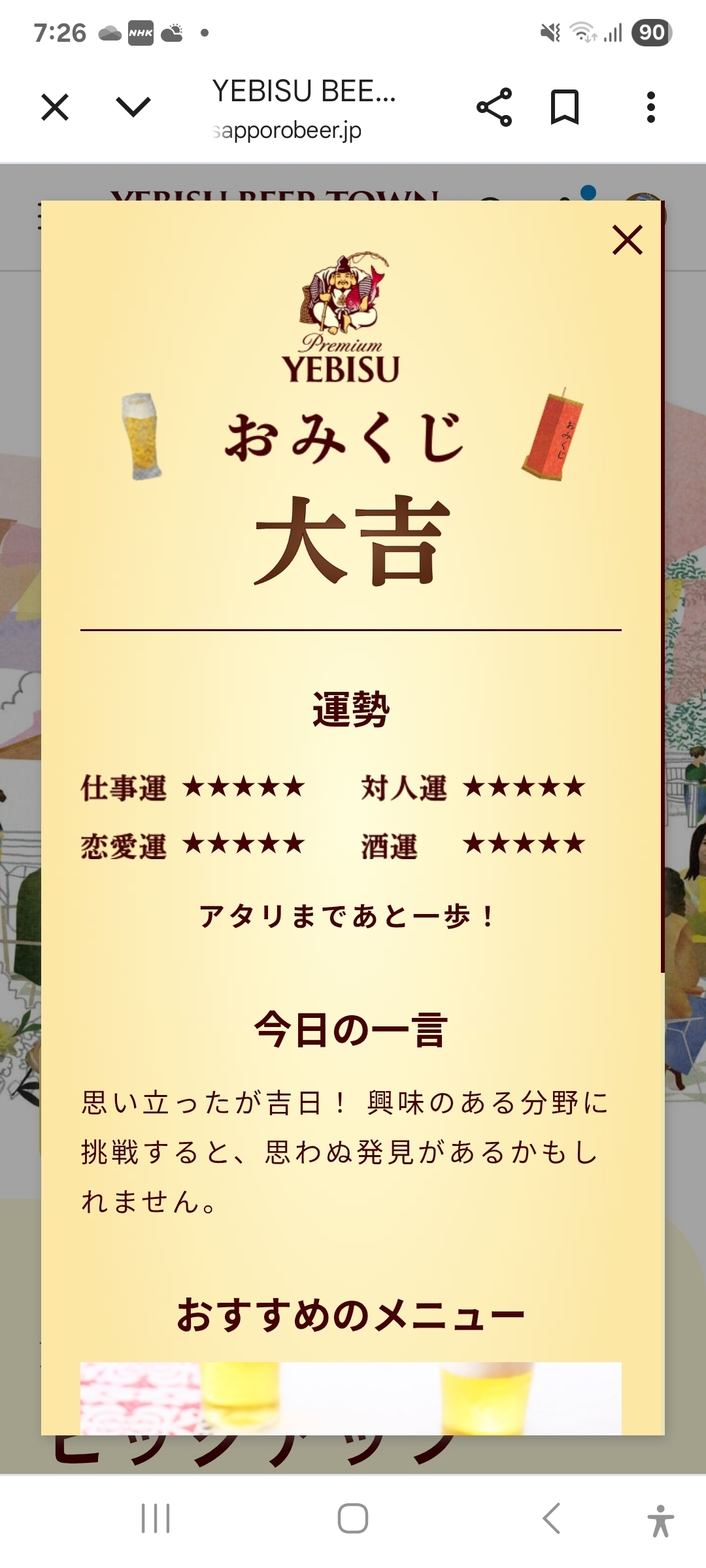706x1568 pixels.
Task: Open recent apps from the navigation bar
Action: click(x=156, y=1518)
